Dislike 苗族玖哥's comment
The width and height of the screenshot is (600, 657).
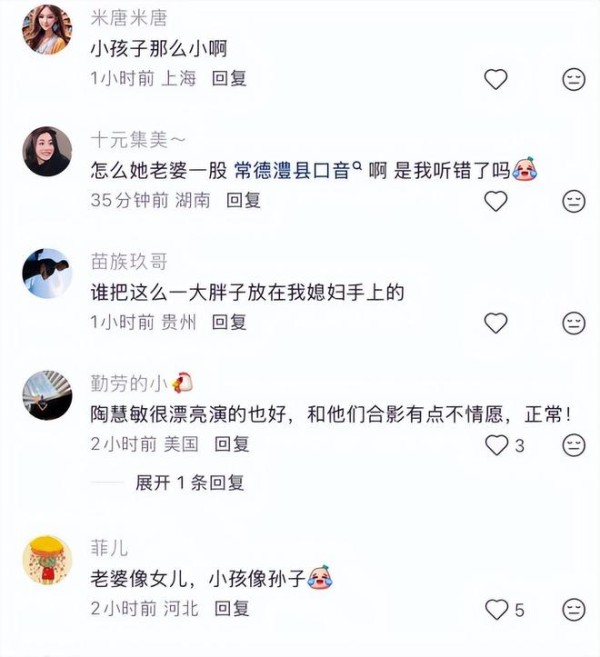574,323
